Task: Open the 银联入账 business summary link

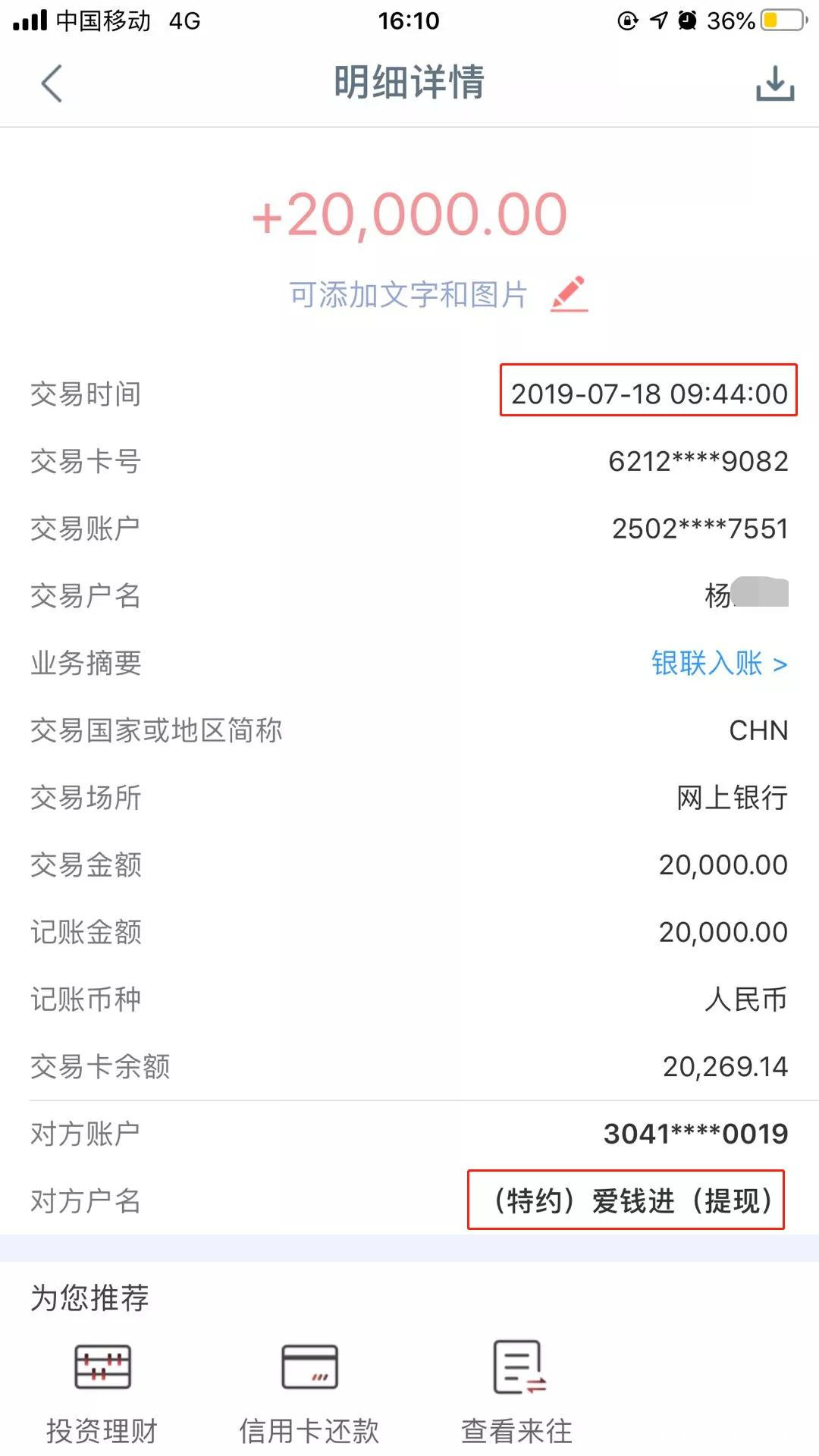Action: coord(719,664)
